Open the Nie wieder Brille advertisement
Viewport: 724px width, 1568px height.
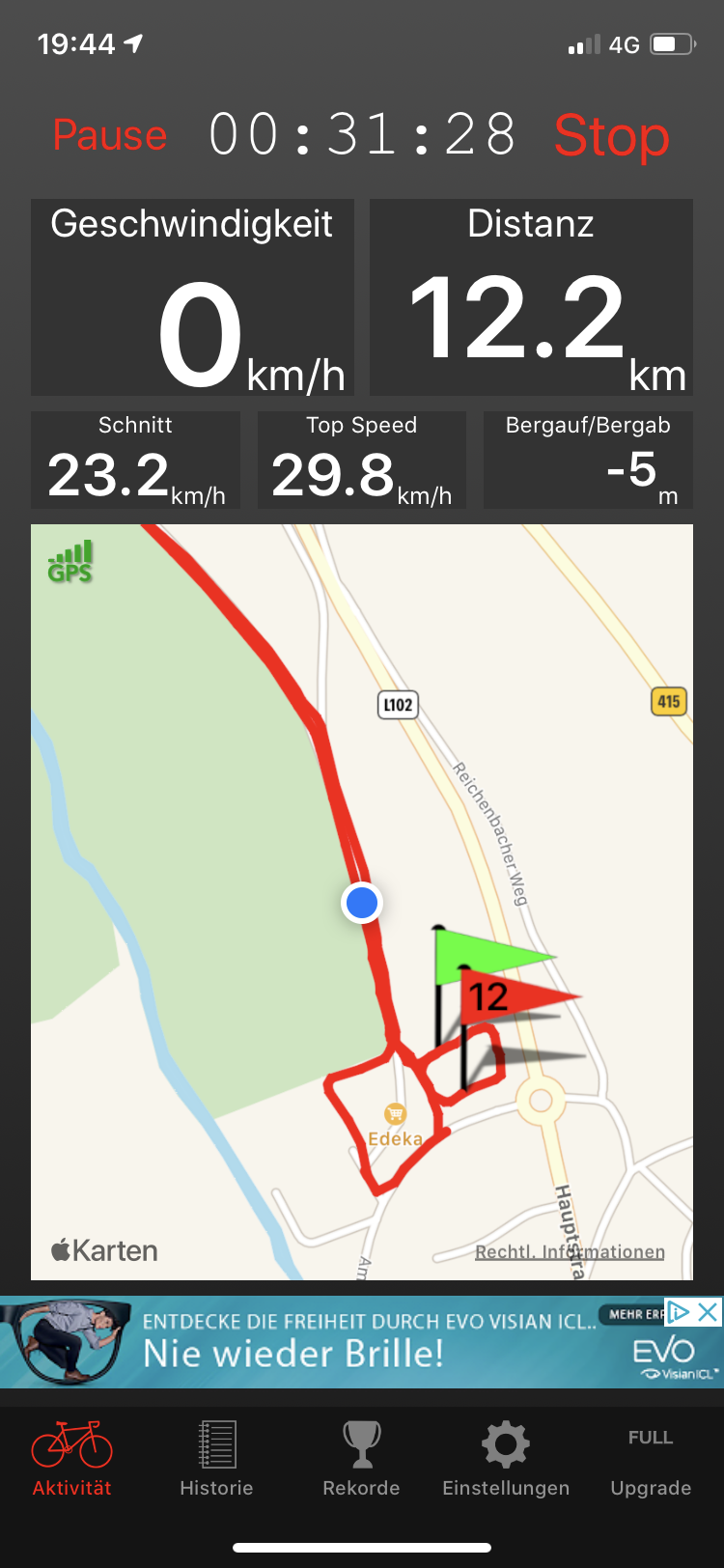coord(362,1342)
